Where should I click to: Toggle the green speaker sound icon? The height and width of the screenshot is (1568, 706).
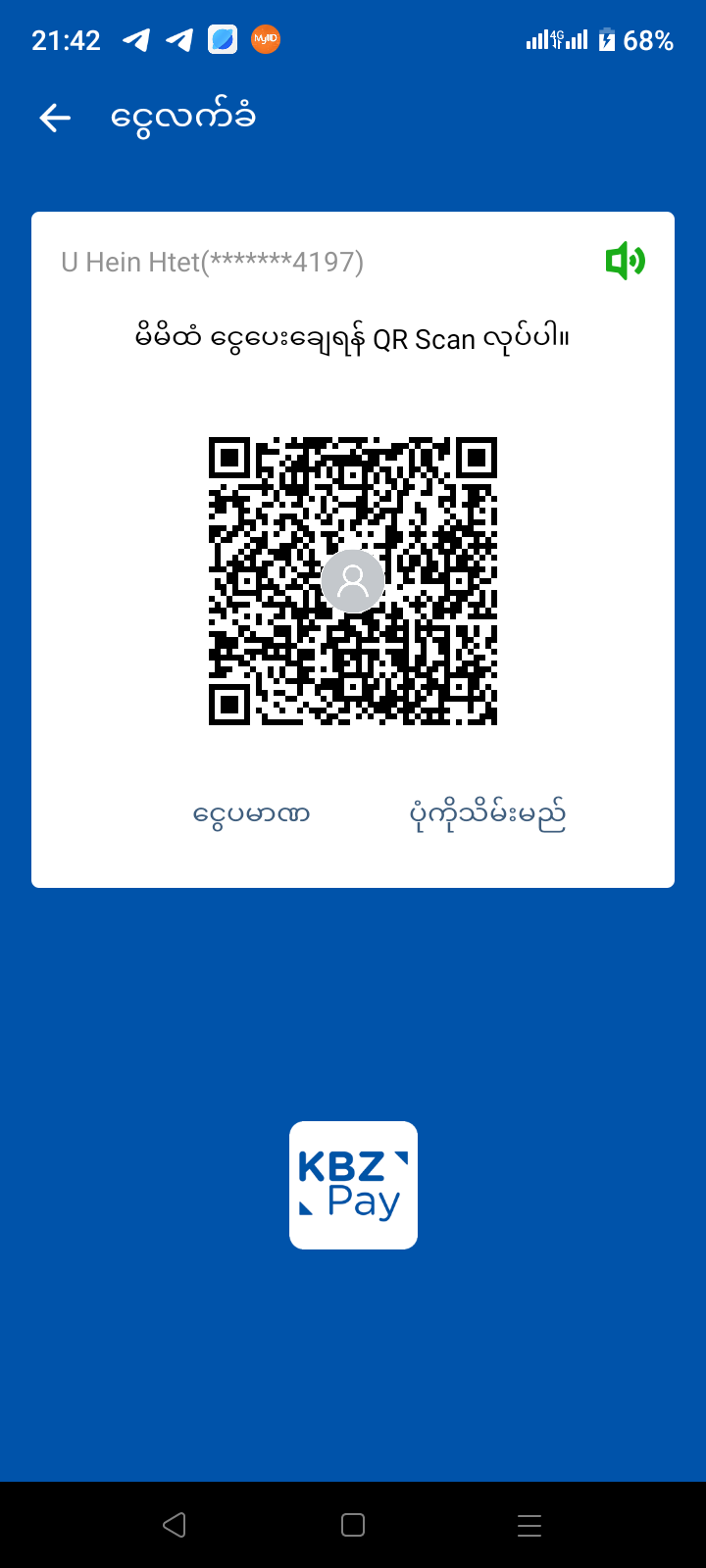[625, 262]
